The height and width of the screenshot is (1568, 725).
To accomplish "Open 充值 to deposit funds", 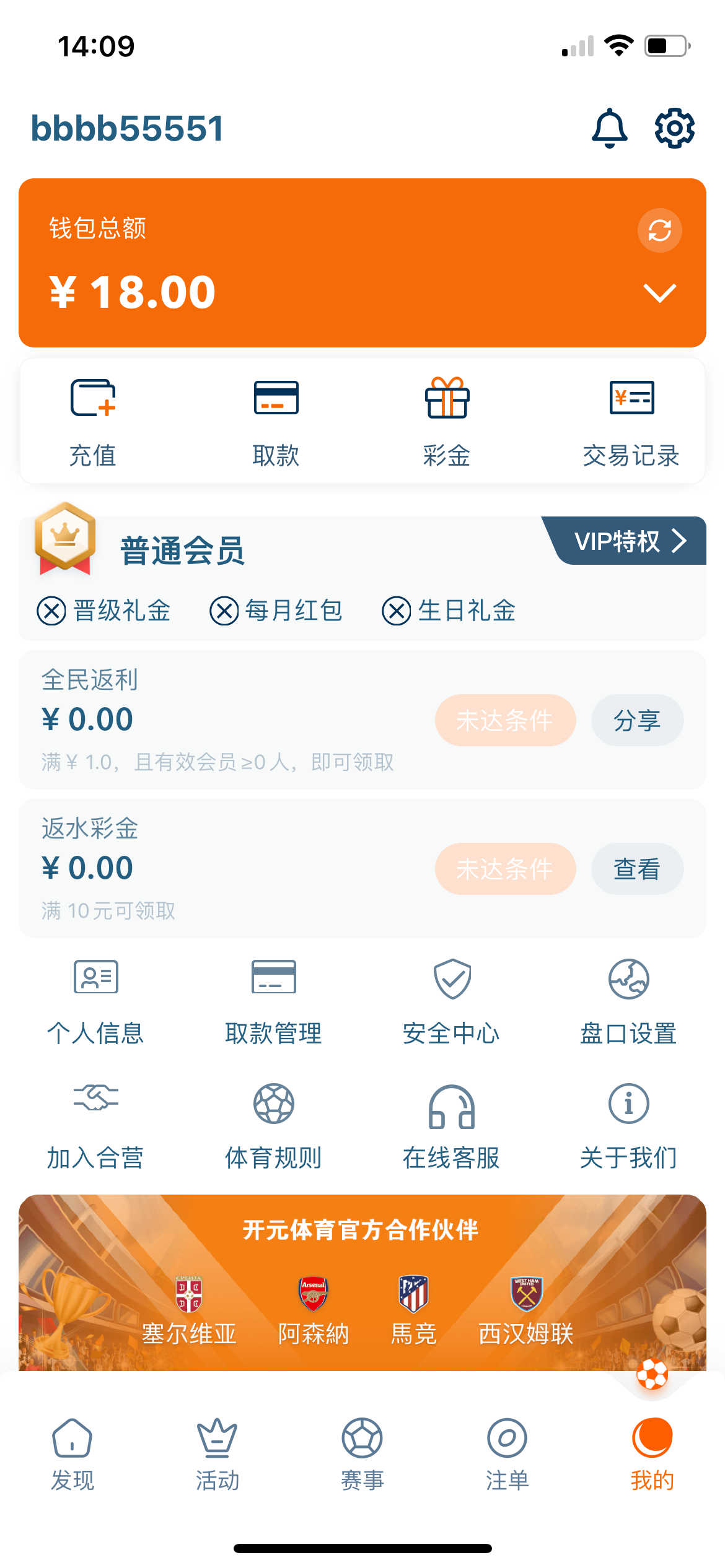I will 93,421.
